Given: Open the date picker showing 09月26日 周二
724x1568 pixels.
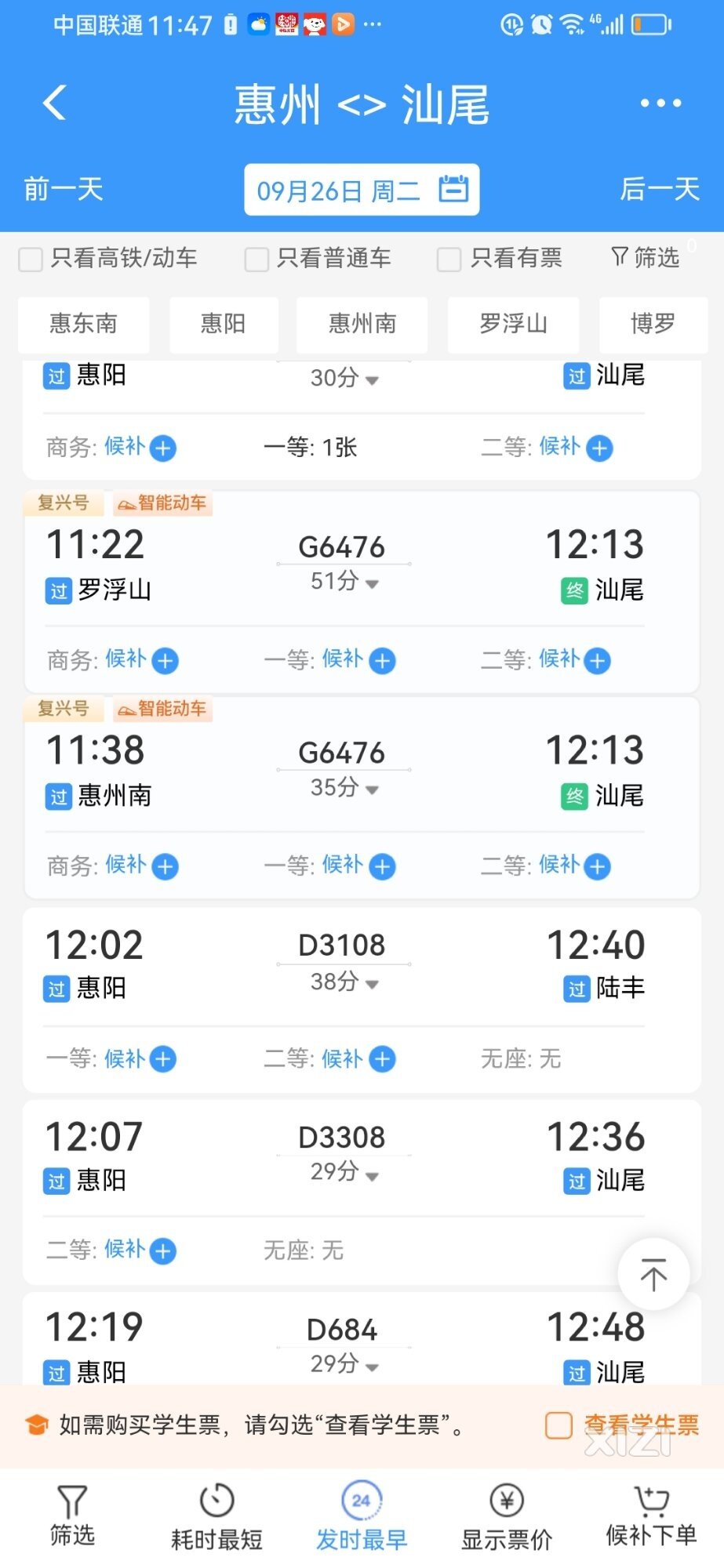Looking at the screenshot, I should pyautogui.click(x=362, y=190).
